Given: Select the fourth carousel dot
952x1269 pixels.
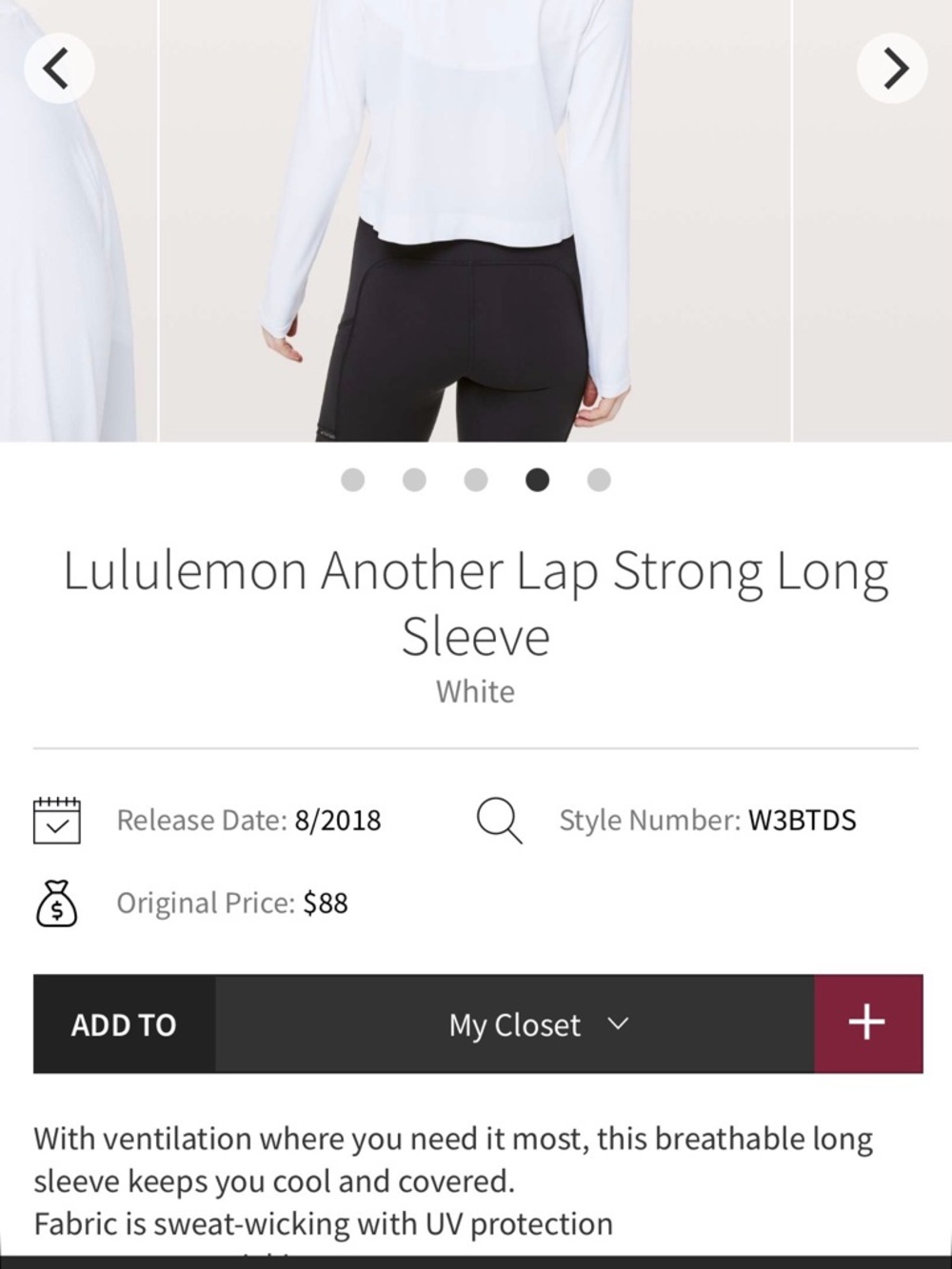Looking at the screenshot, I should (x=536, y=480).
